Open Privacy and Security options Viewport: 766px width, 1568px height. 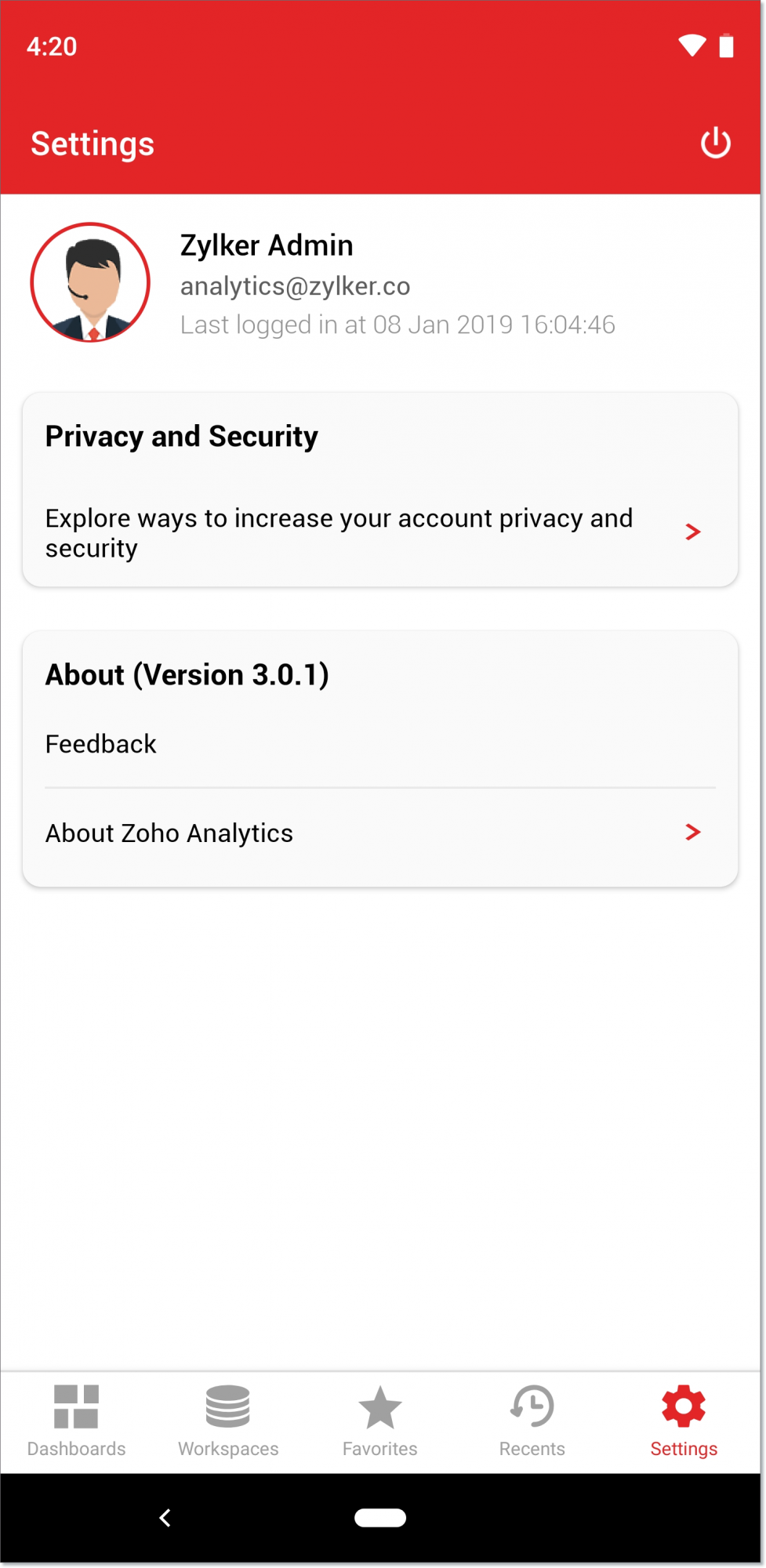coord(380,532)
